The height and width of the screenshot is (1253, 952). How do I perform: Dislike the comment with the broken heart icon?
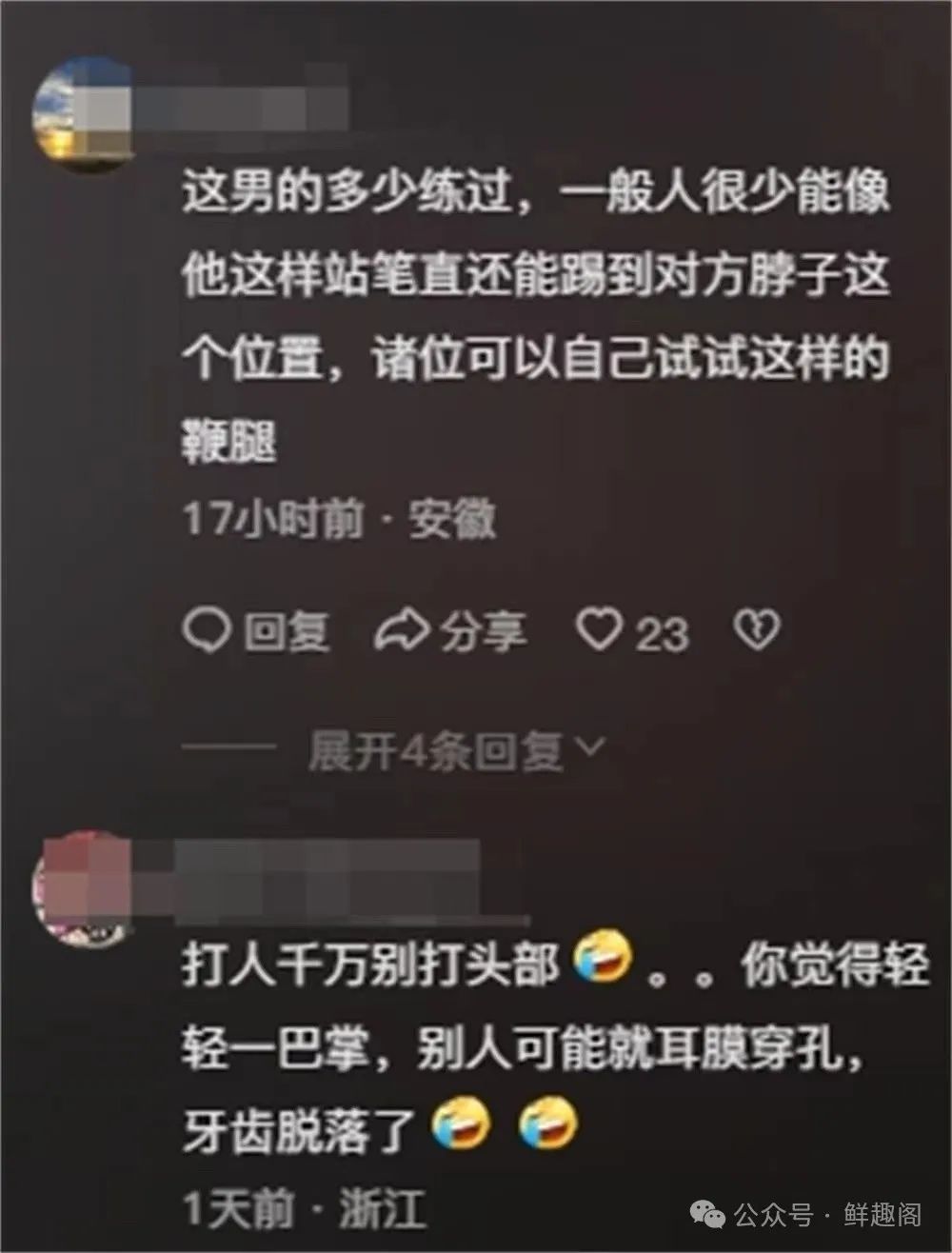click(x=758, y=630)
